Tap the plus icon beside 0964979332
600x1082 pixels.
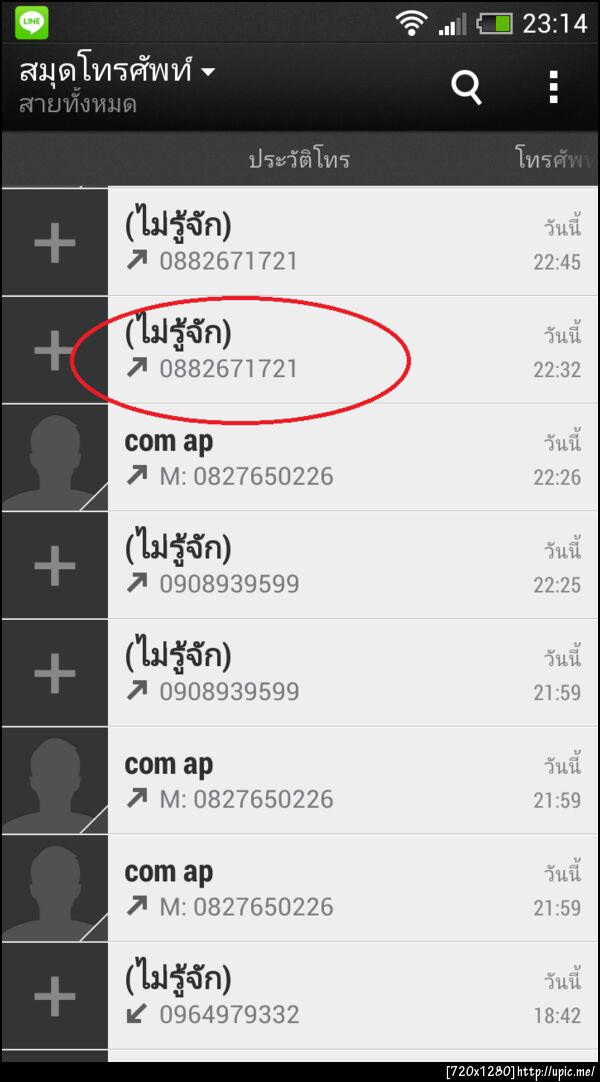click(54, 997)
